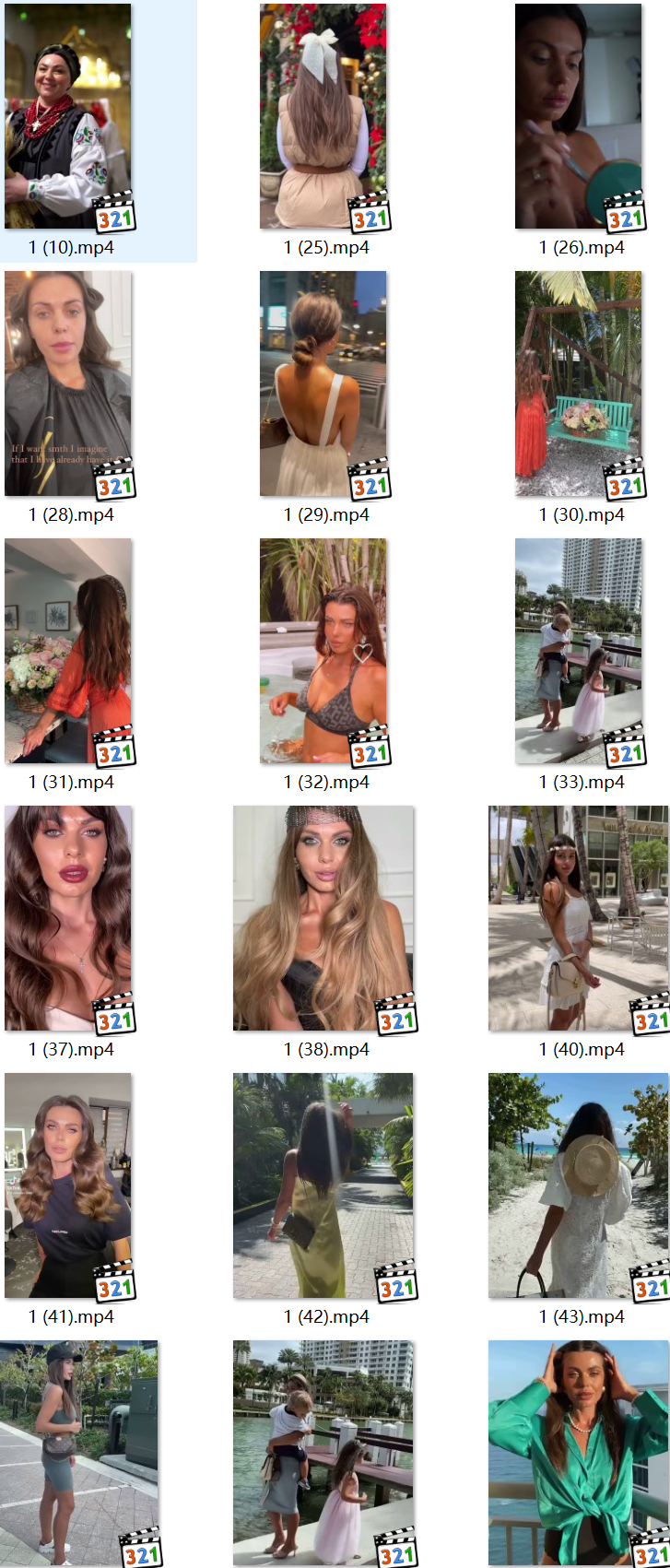Viewport: 670px width, 1568px height.
Task: Open the video file 1 (10).mp4
Action: point(68,117)
